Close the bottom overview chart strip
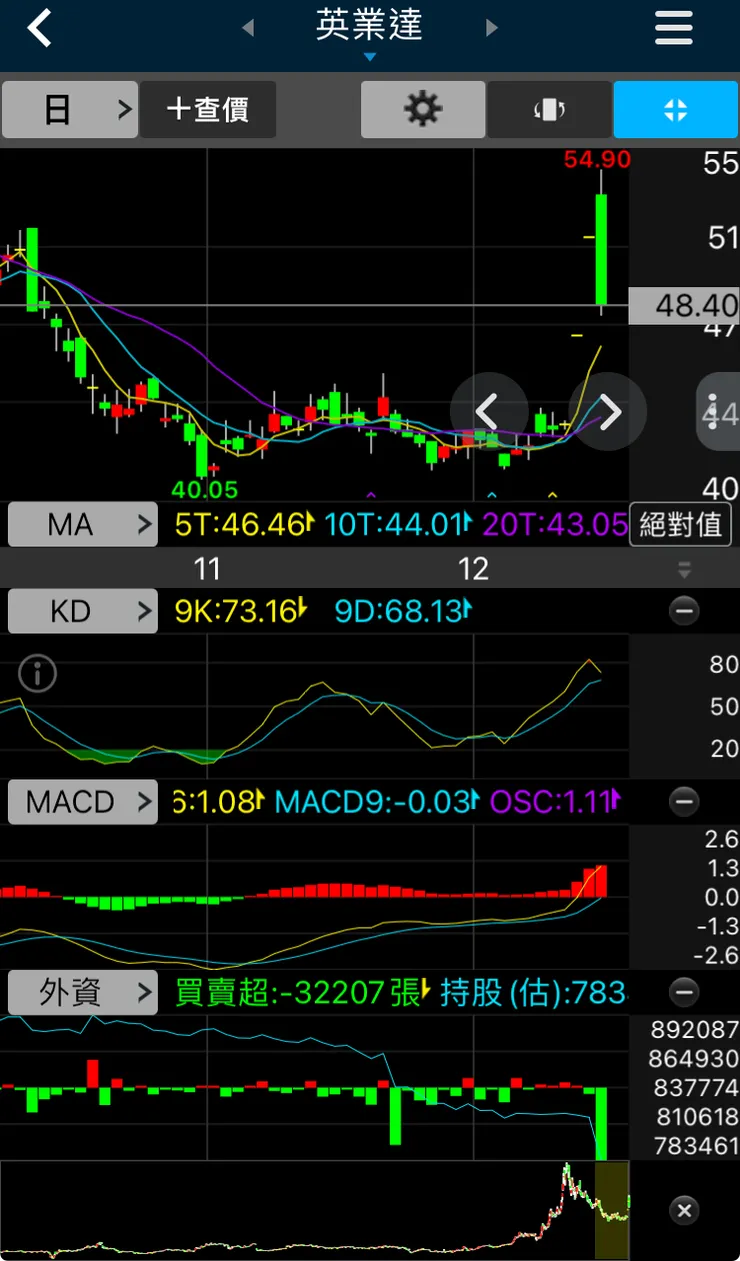Image resolution: width=740 pixels, height=1261 pixels. pos(684,1210)
